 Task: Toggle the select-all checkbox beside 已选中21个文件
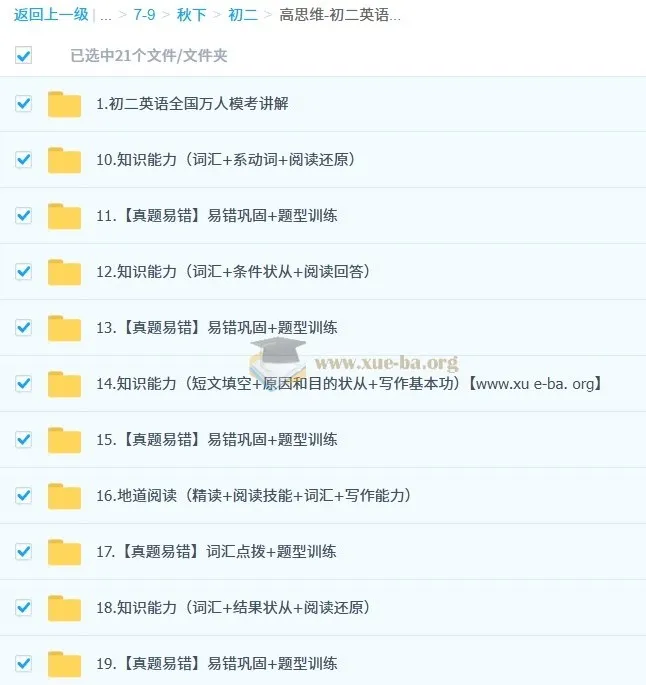pos(24,56)
